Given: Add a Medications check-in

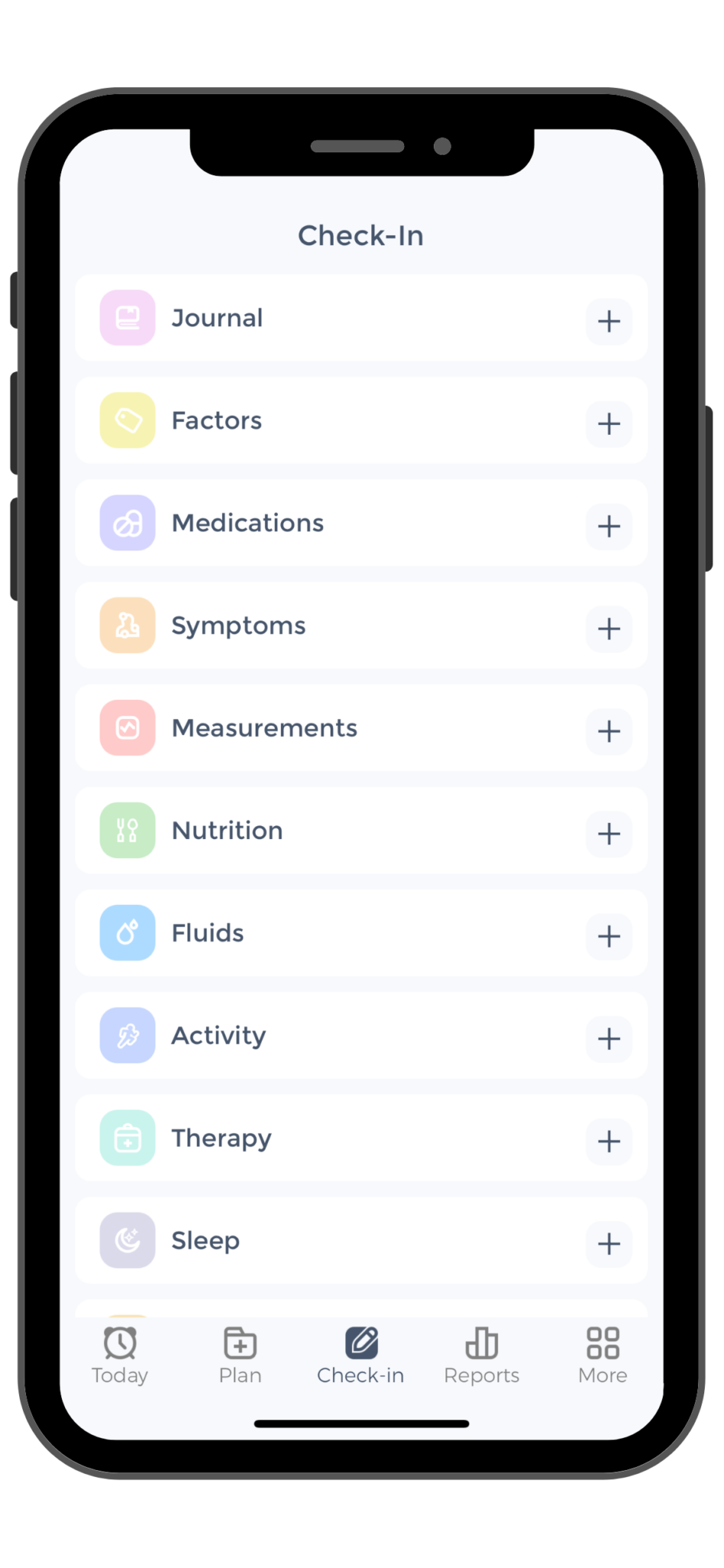Looking at the screenshot, I should (x=608, y=526).
